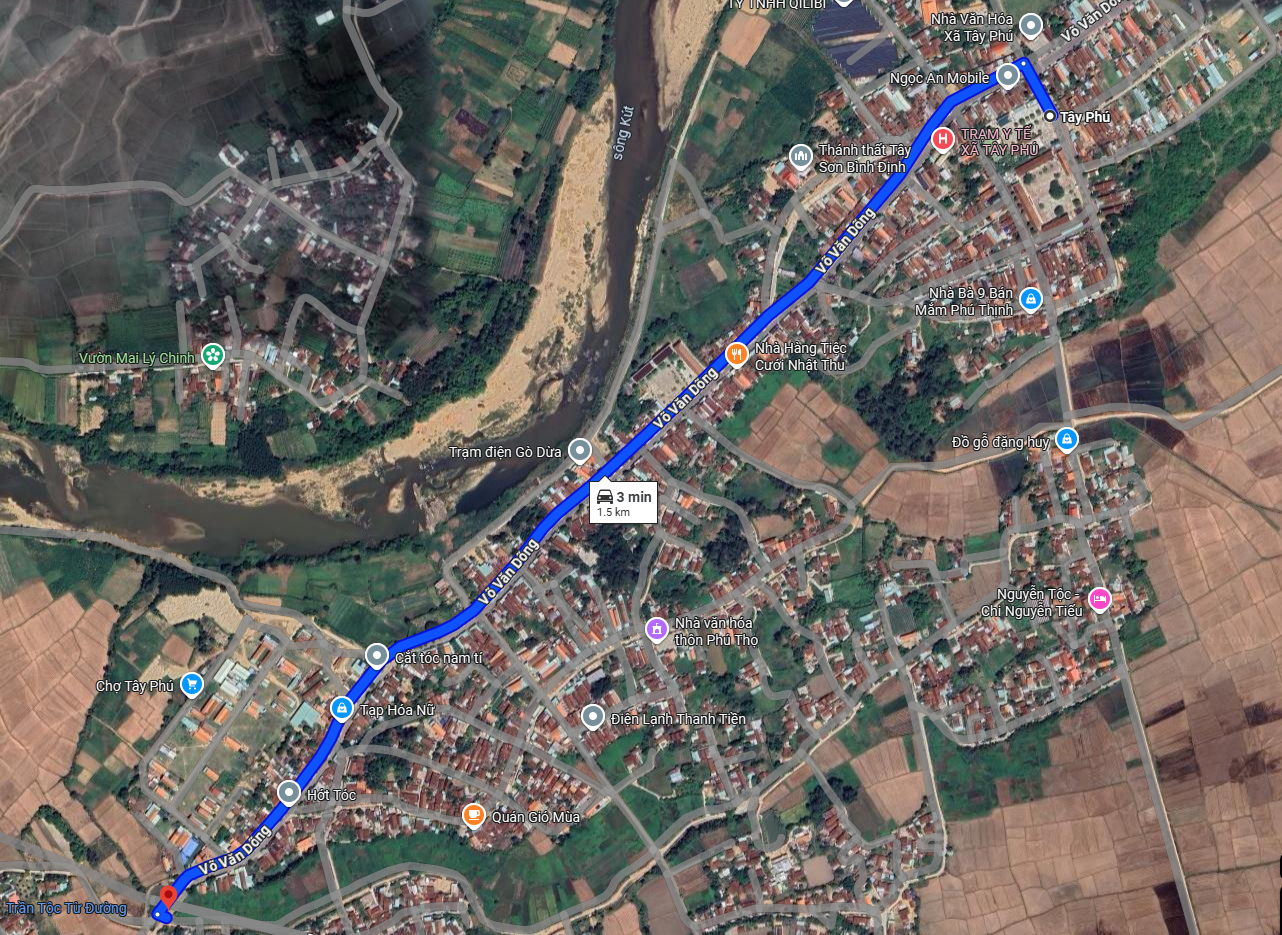This screenshot has height=935, width=1282.
Task: Select the Tây Phú route start point
Action: click(x=1049, y=117)
